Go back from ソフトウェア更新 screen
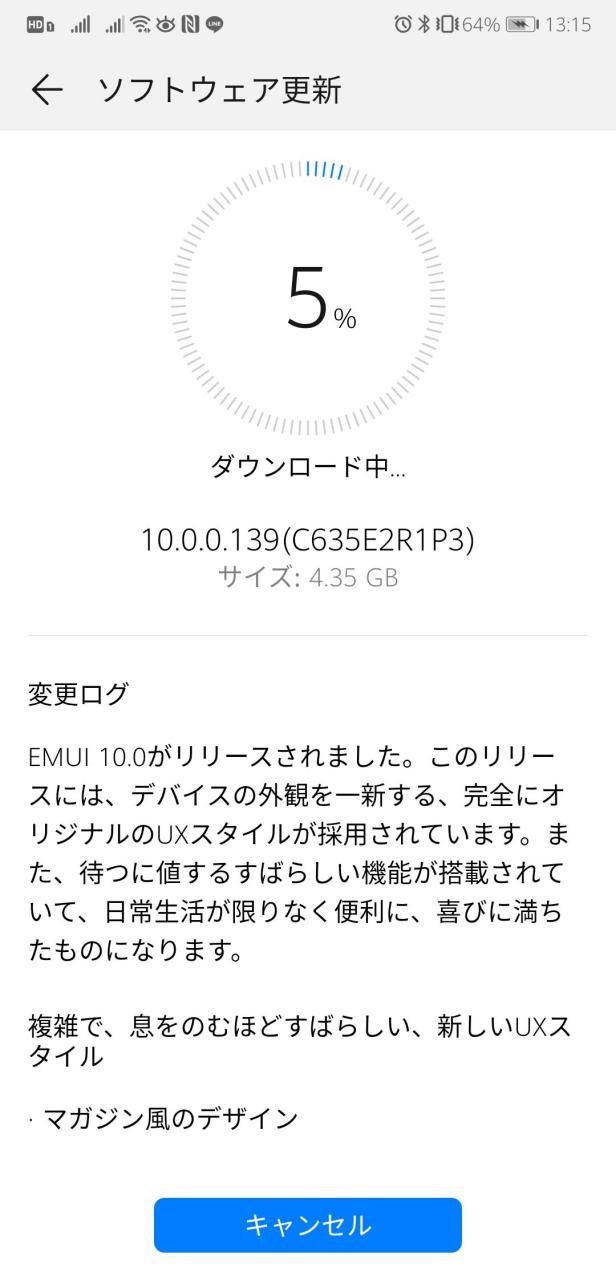Screen dimensions: 616x1280 (x=47, y=91)
